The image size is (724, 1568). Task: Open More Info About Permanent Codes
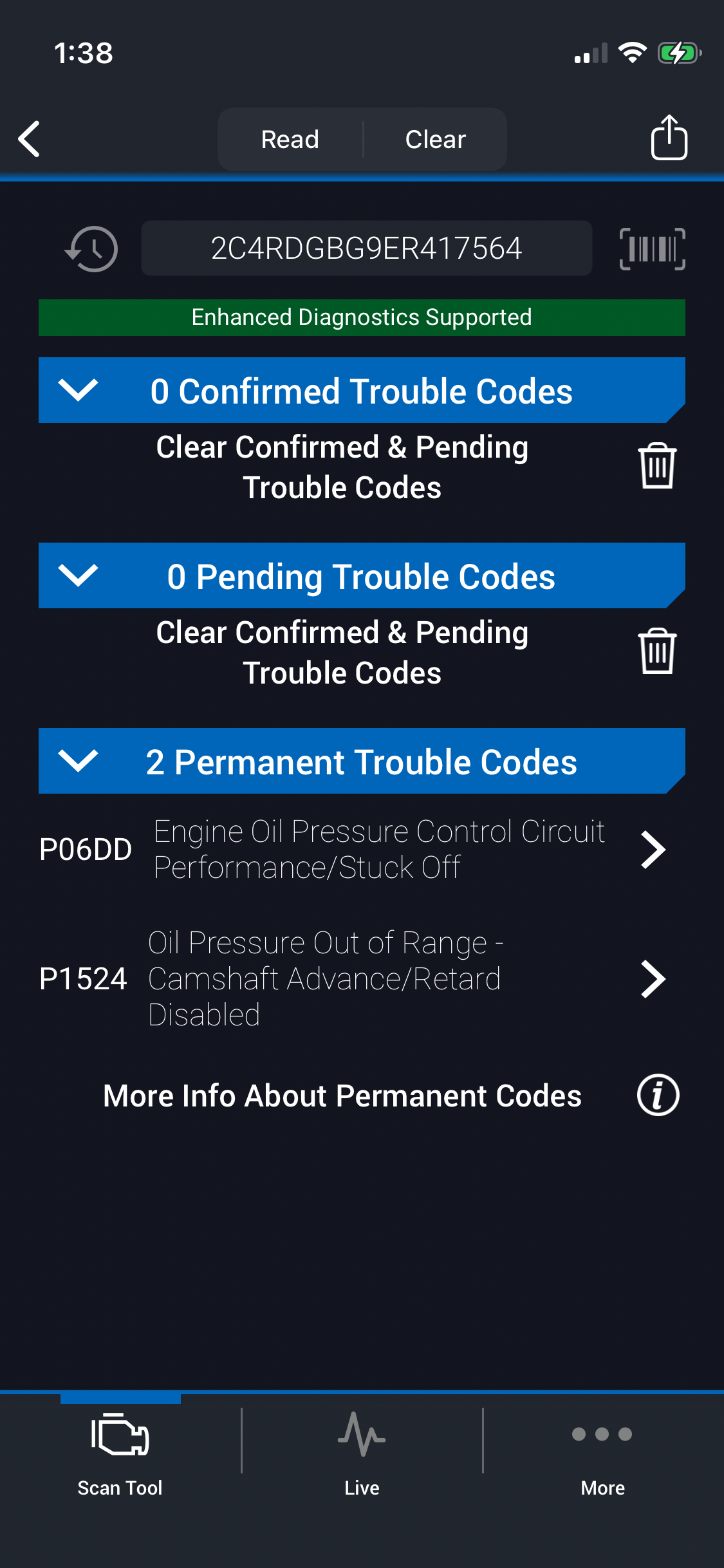(658, 1095)
